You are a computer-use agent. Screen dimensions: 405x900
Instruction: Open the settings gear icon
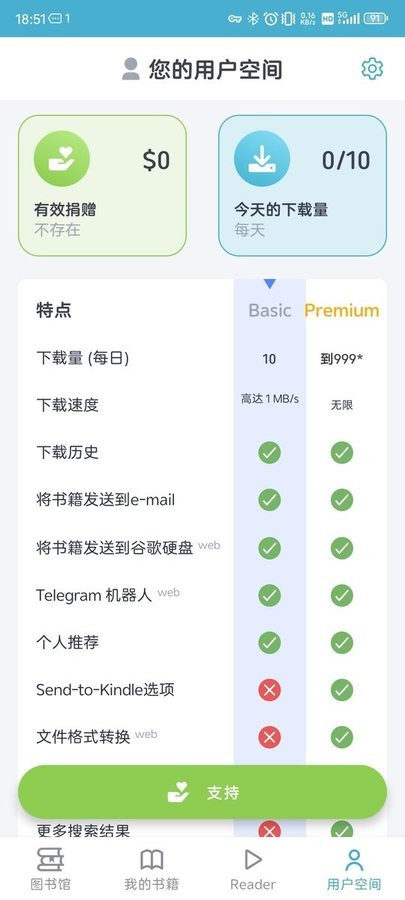click(x=372, y=69)
